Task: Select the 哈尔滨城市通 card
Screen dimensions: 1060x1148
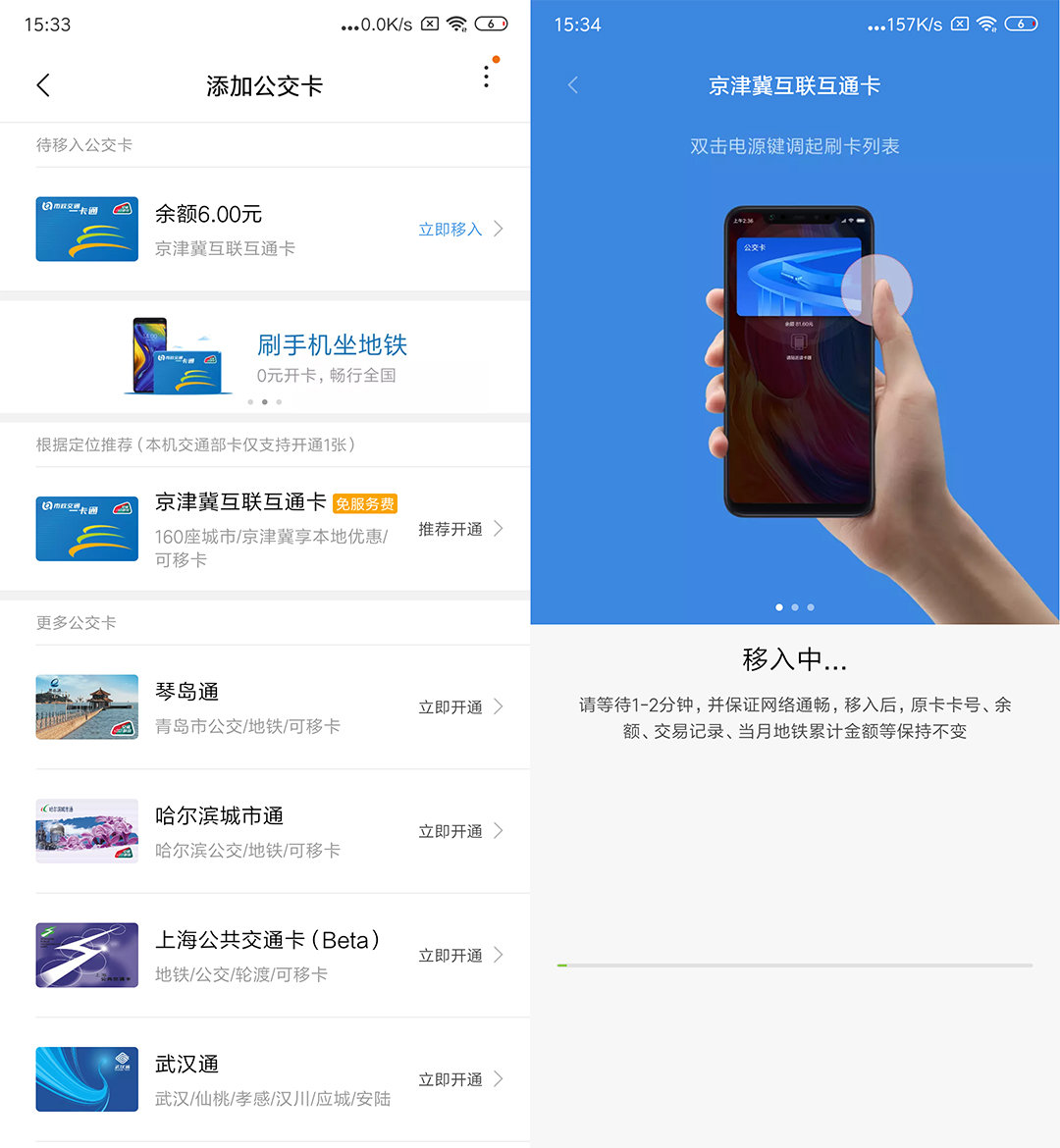Action: tap(265, 831)
